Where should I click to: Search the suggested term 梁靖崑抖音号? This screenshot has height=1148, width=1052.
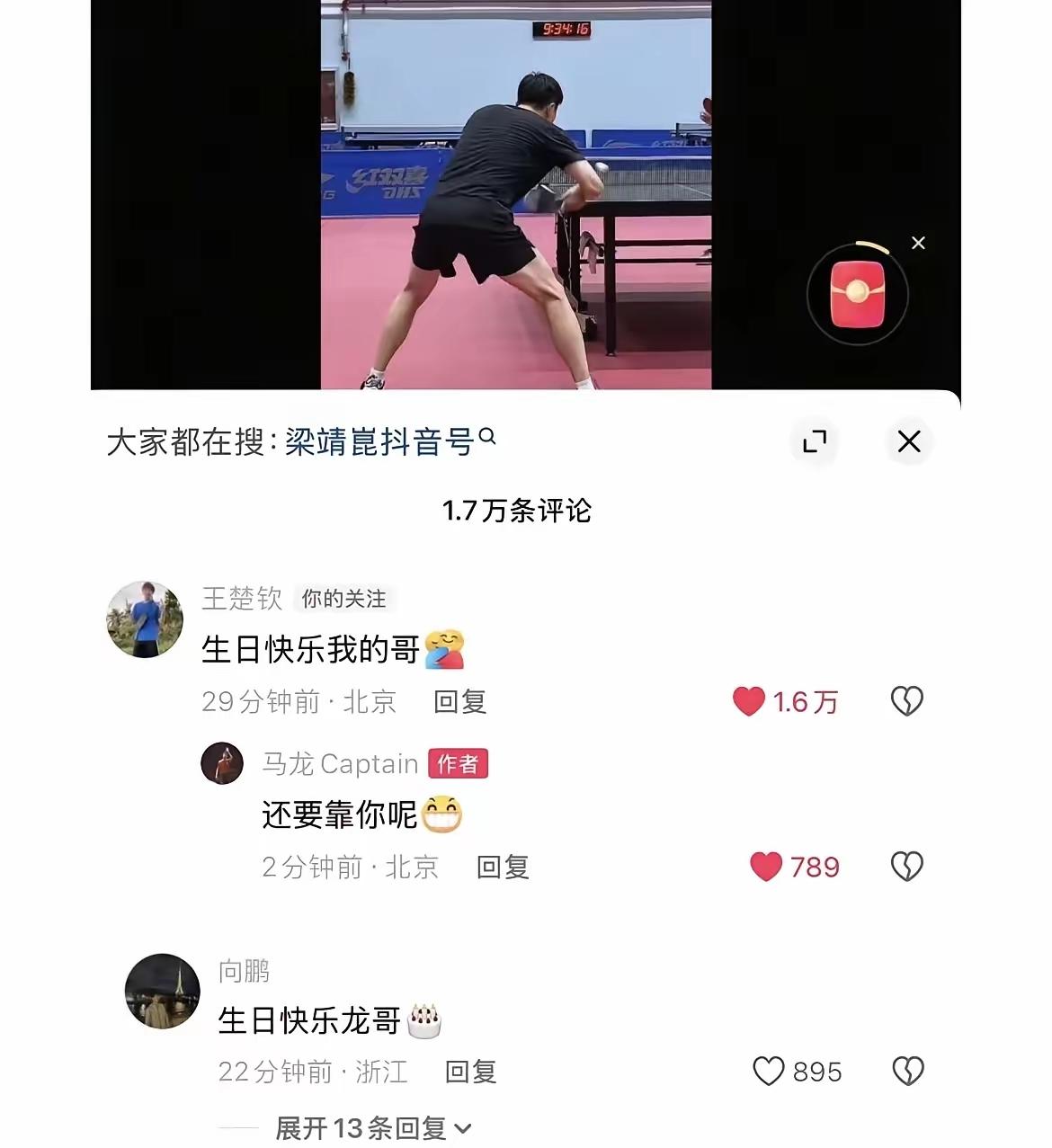pos(380,441)
